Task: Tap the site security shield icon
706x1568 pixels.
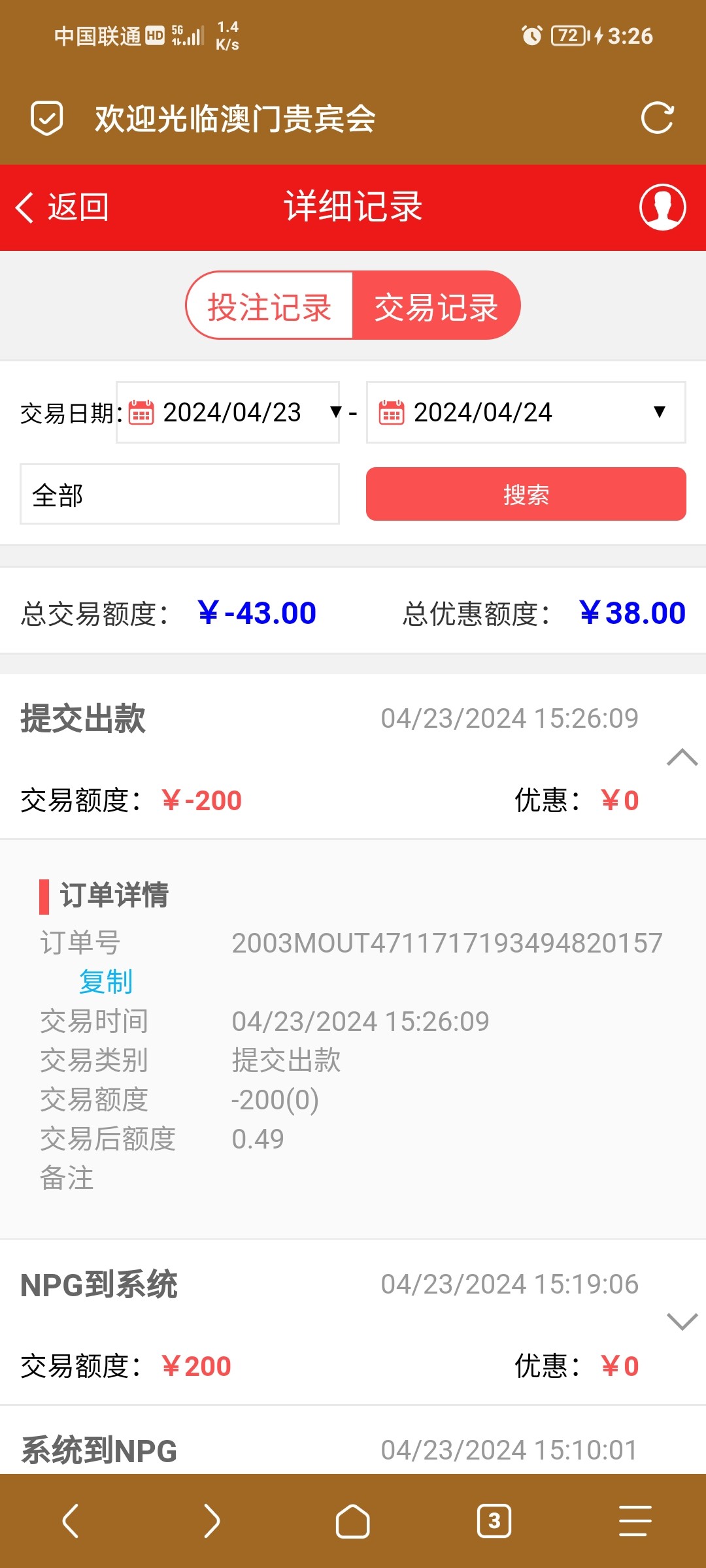Action: click(47, 118)
